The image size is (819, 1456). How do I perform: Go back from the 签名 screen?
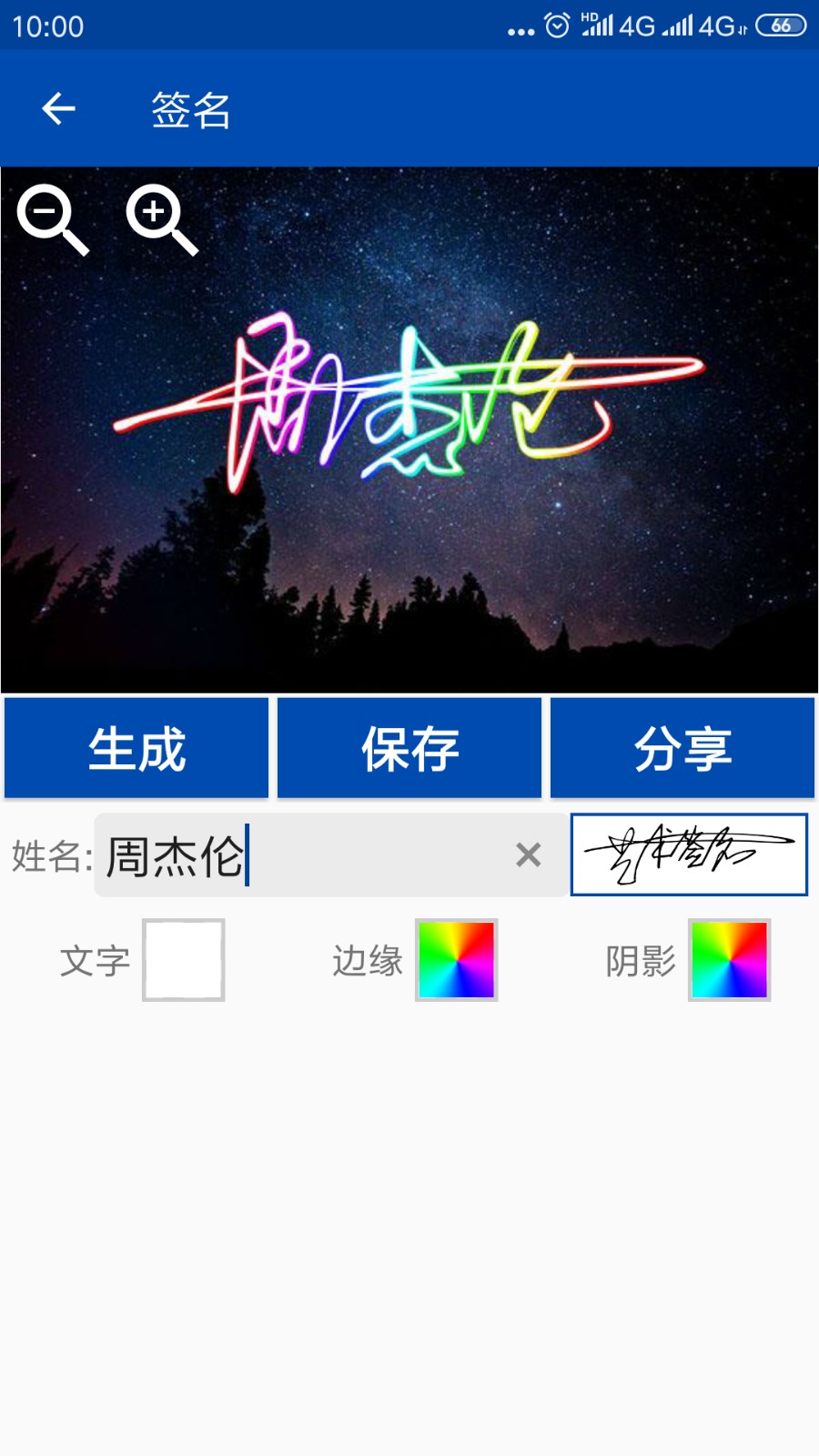(58, 109)
